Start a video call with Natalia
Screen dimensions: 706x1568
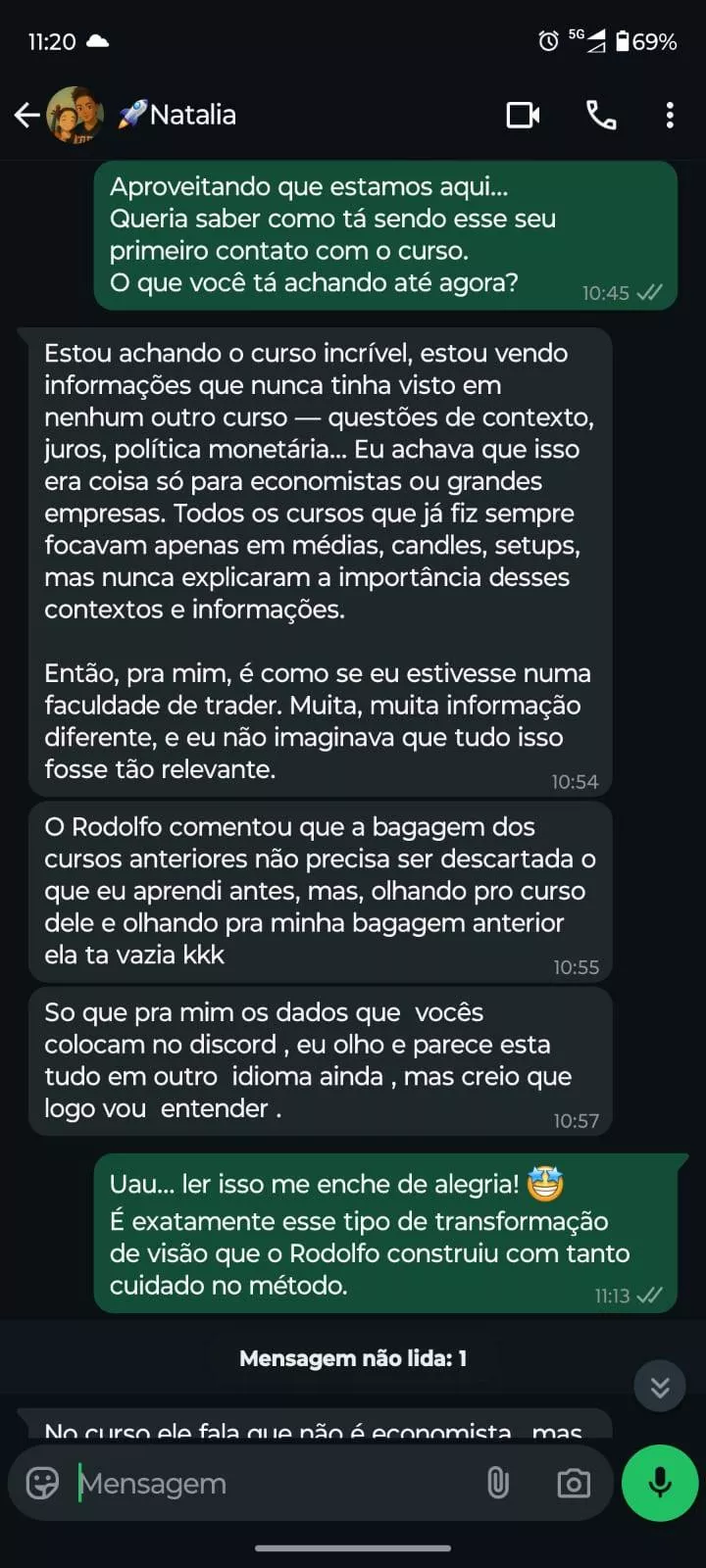523,116
